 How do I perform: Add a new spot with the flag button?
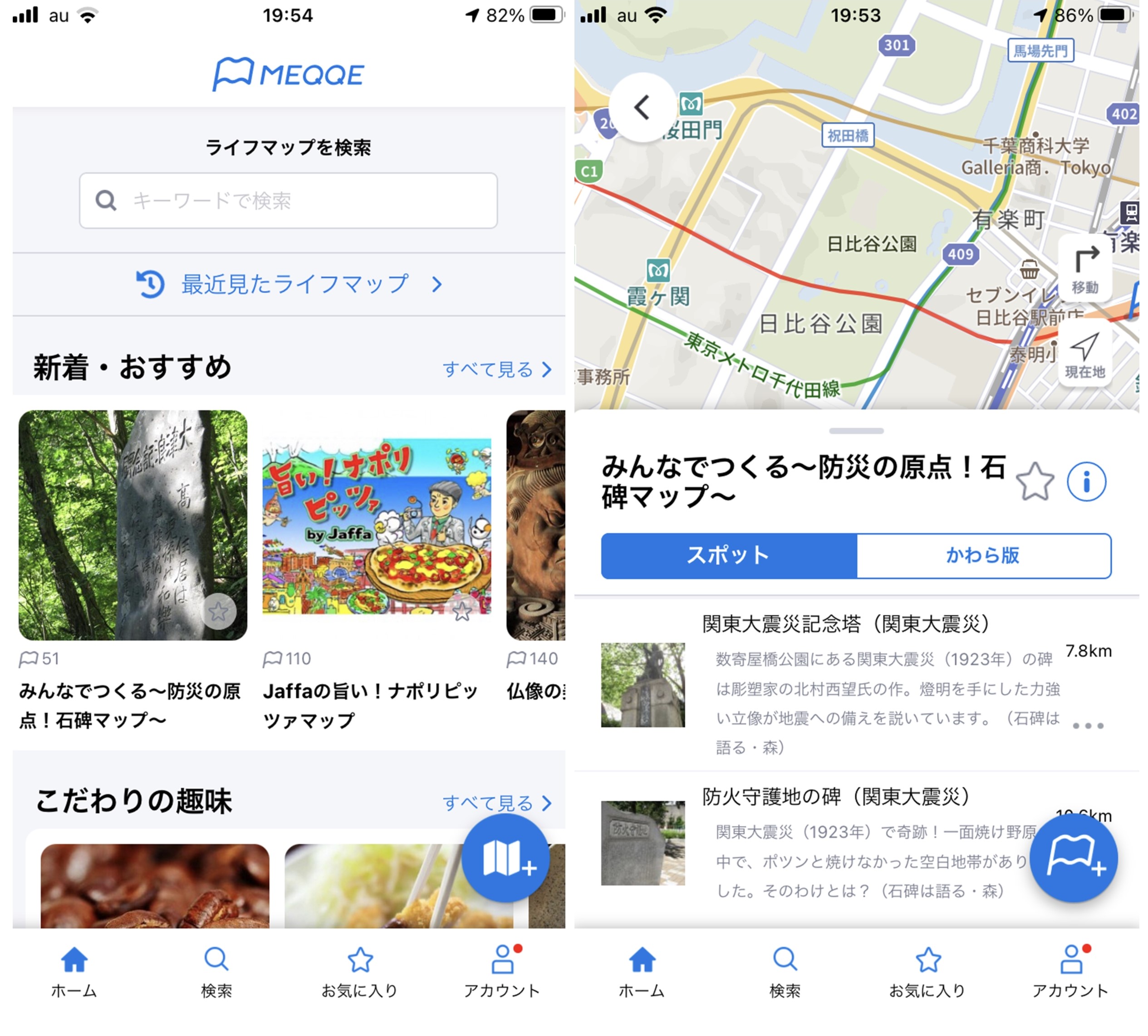(1073, 857)
